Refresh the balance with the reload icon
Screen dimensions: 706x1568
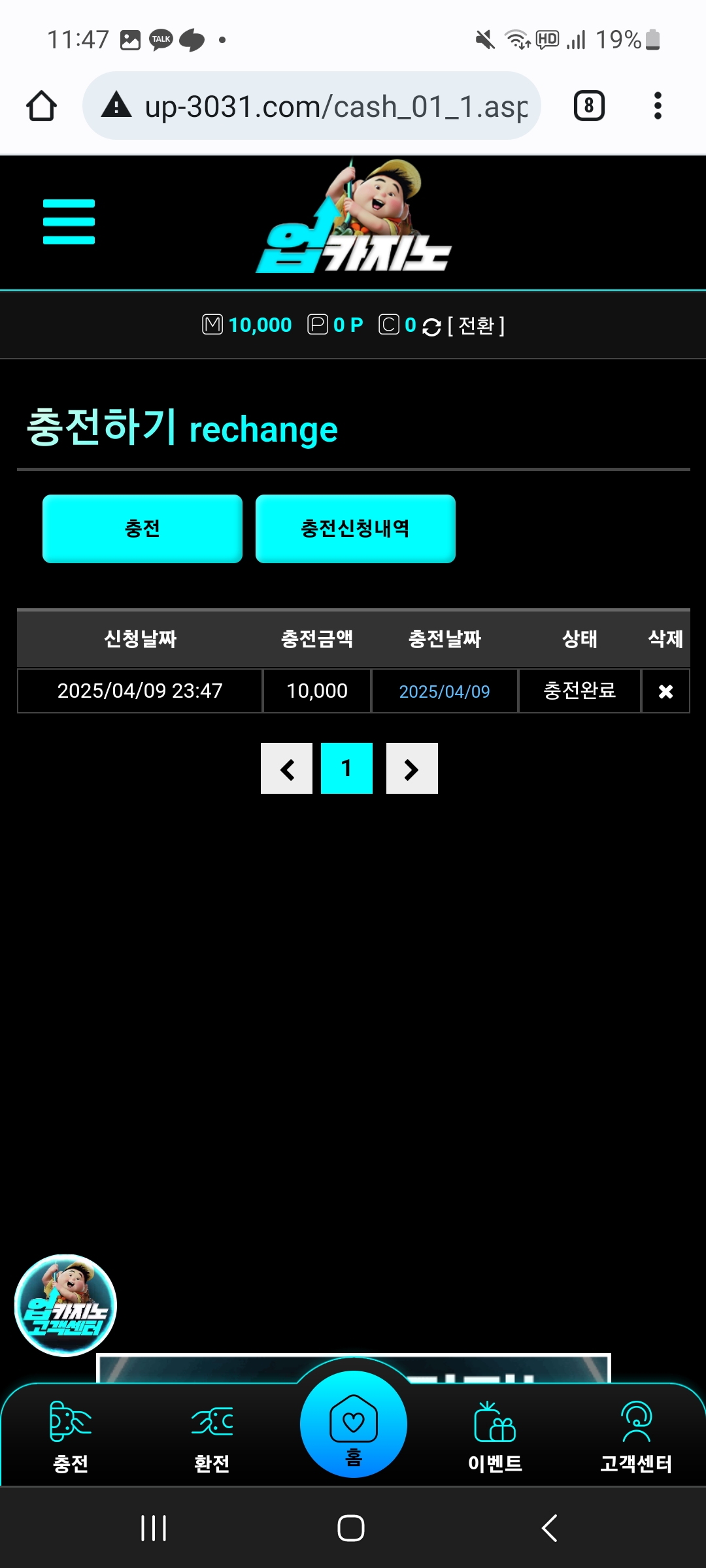click(431, 327)
